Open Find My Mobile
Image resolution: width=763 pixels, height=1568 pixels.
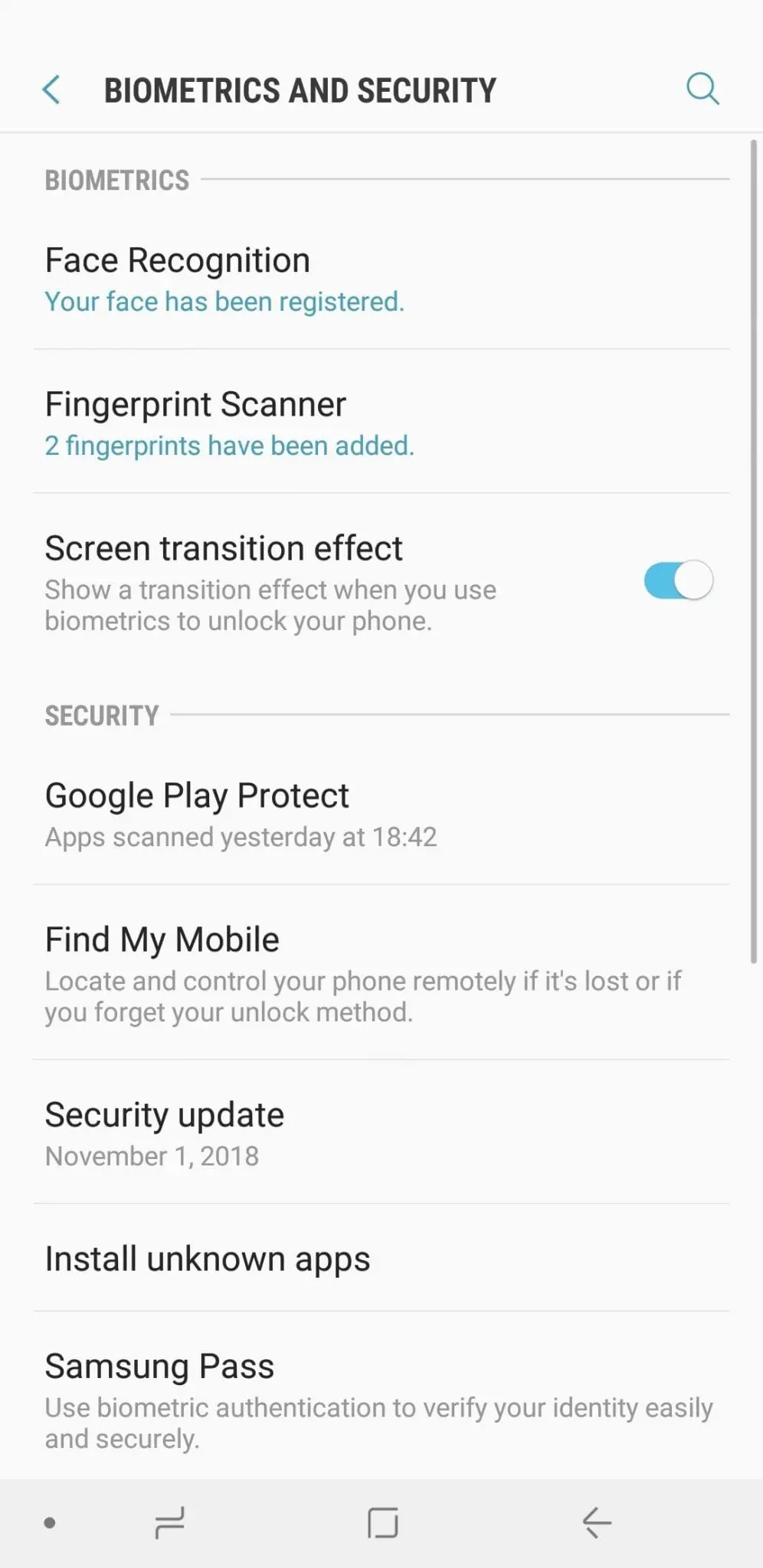pyautogui.click(x=381, y=973)
